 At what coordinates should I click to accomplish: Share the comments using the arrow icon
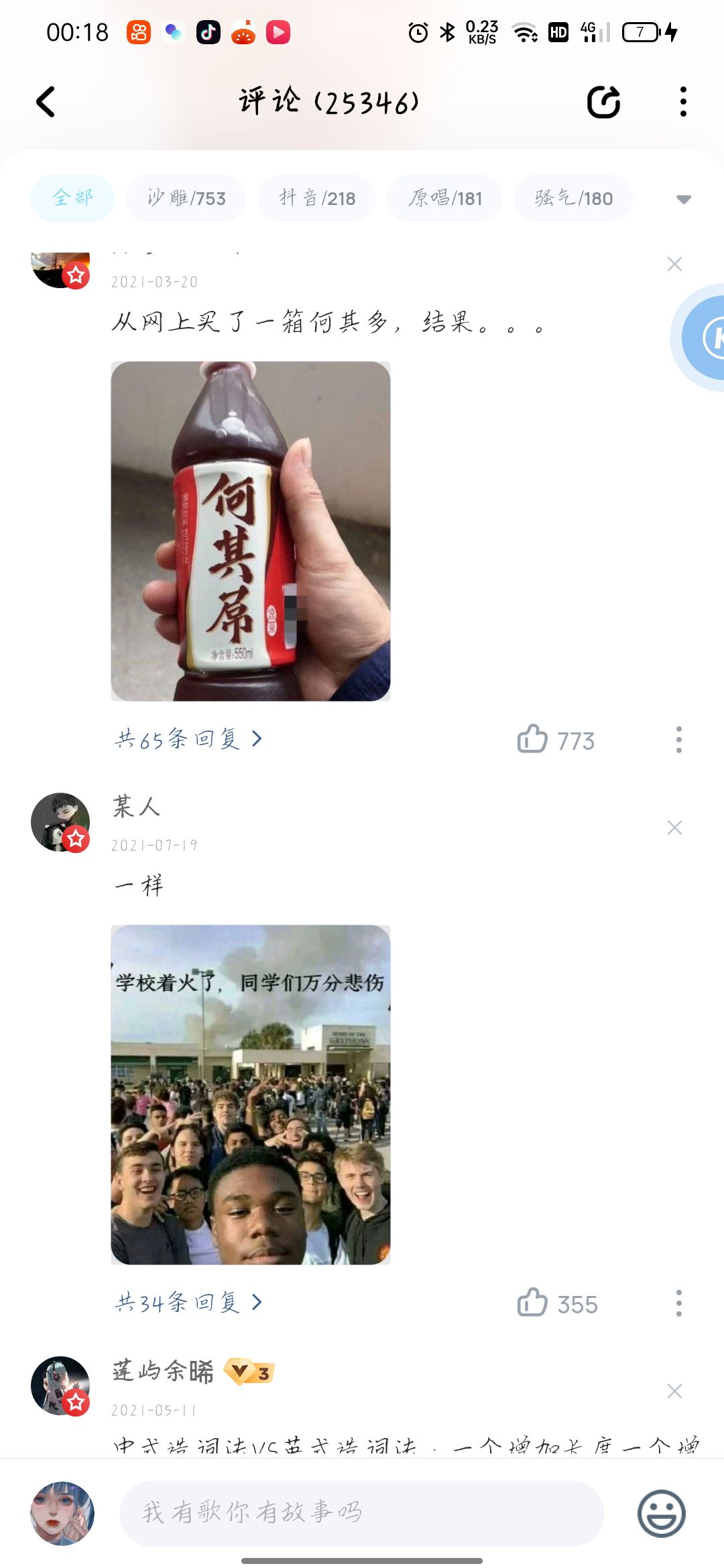[x=603, y=102]
